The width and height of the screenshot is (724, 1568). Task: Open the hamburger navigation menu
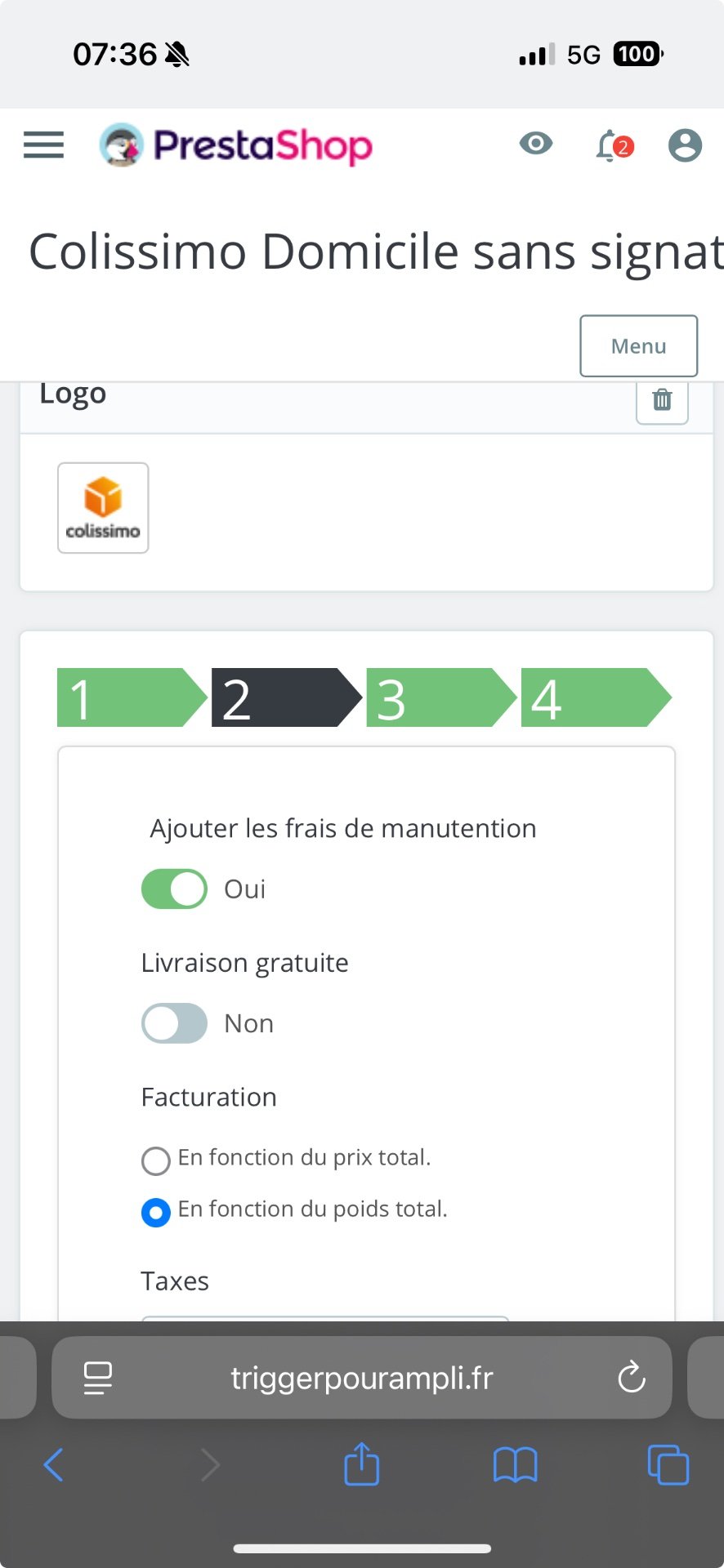coord(43,145)
